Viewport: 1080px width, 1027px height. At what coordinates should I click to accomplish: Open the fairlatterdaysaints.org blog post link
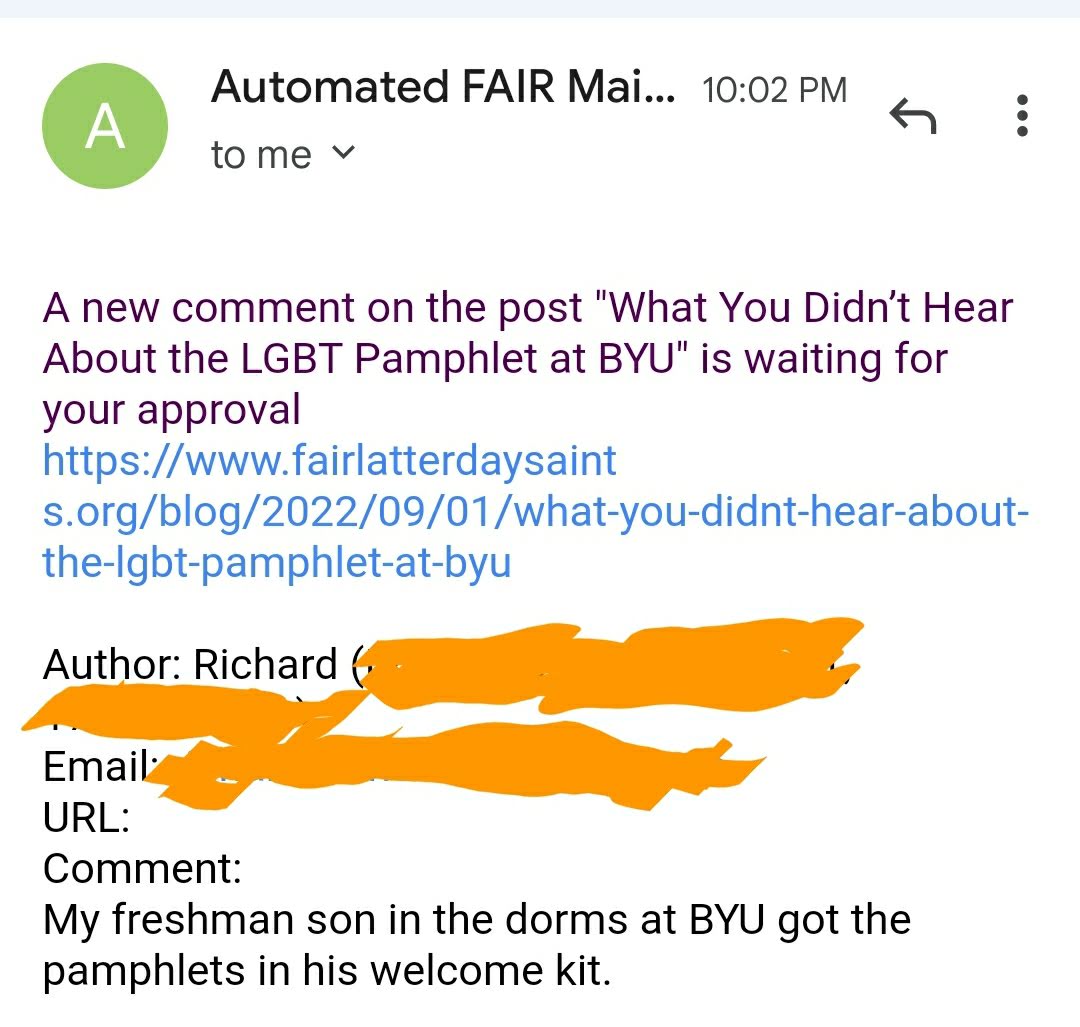[535, 512]
